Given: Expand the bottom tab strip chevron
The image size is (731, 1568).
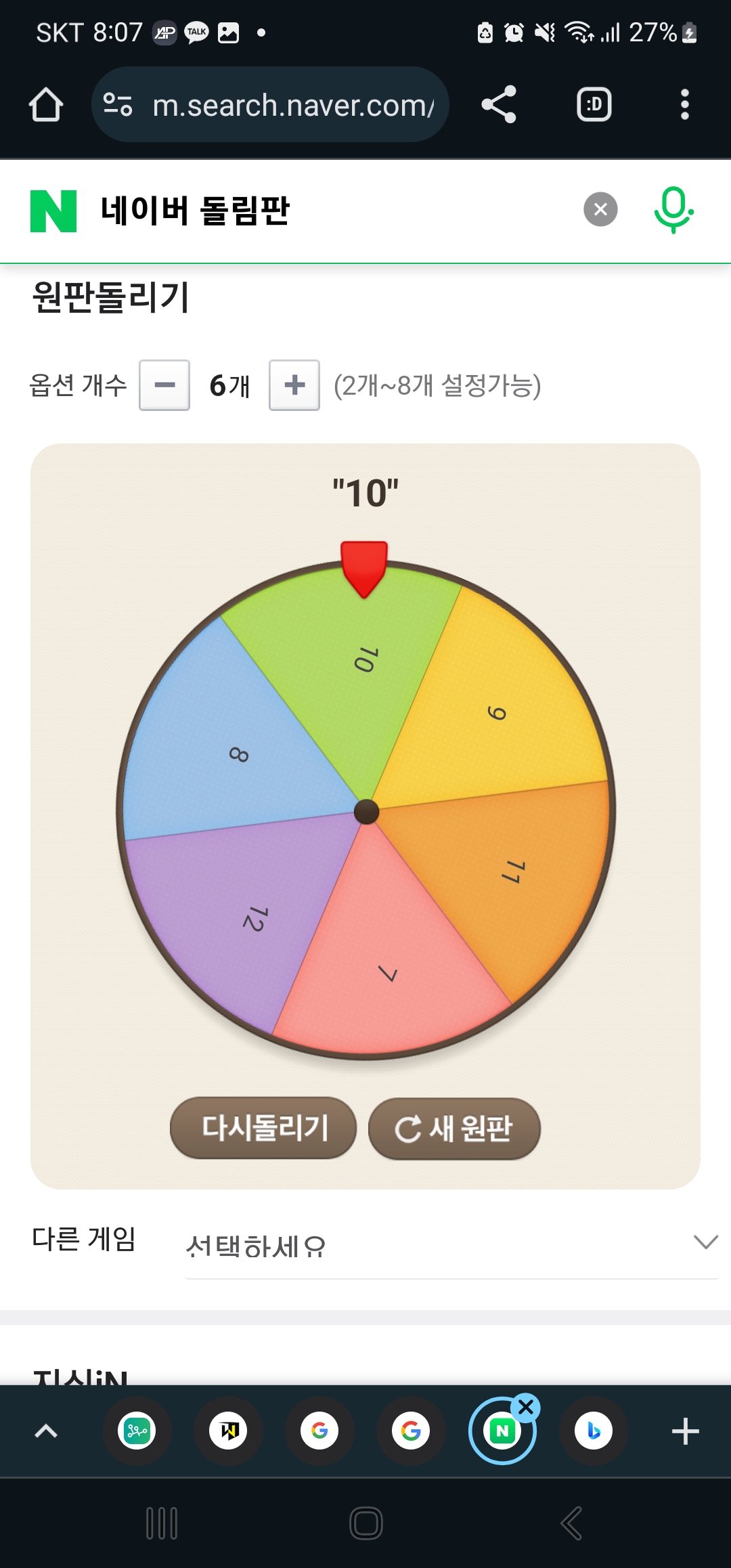Looking at the screenshot, I should click(x=46, y=1431).
